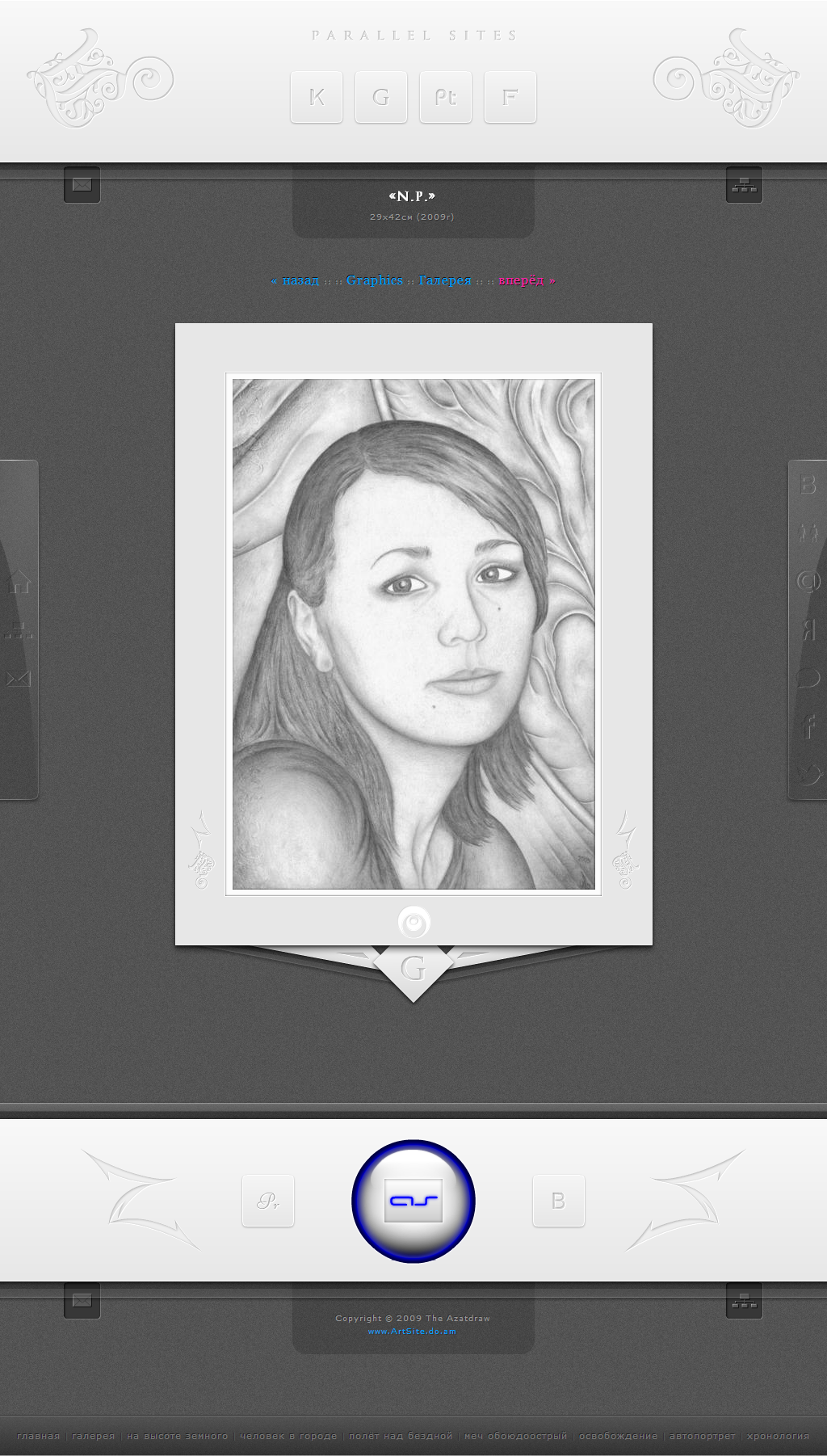This screenshot has width=827, height=1456.
Task: Open главная in the footer menu
Action: pos(38,1436)
